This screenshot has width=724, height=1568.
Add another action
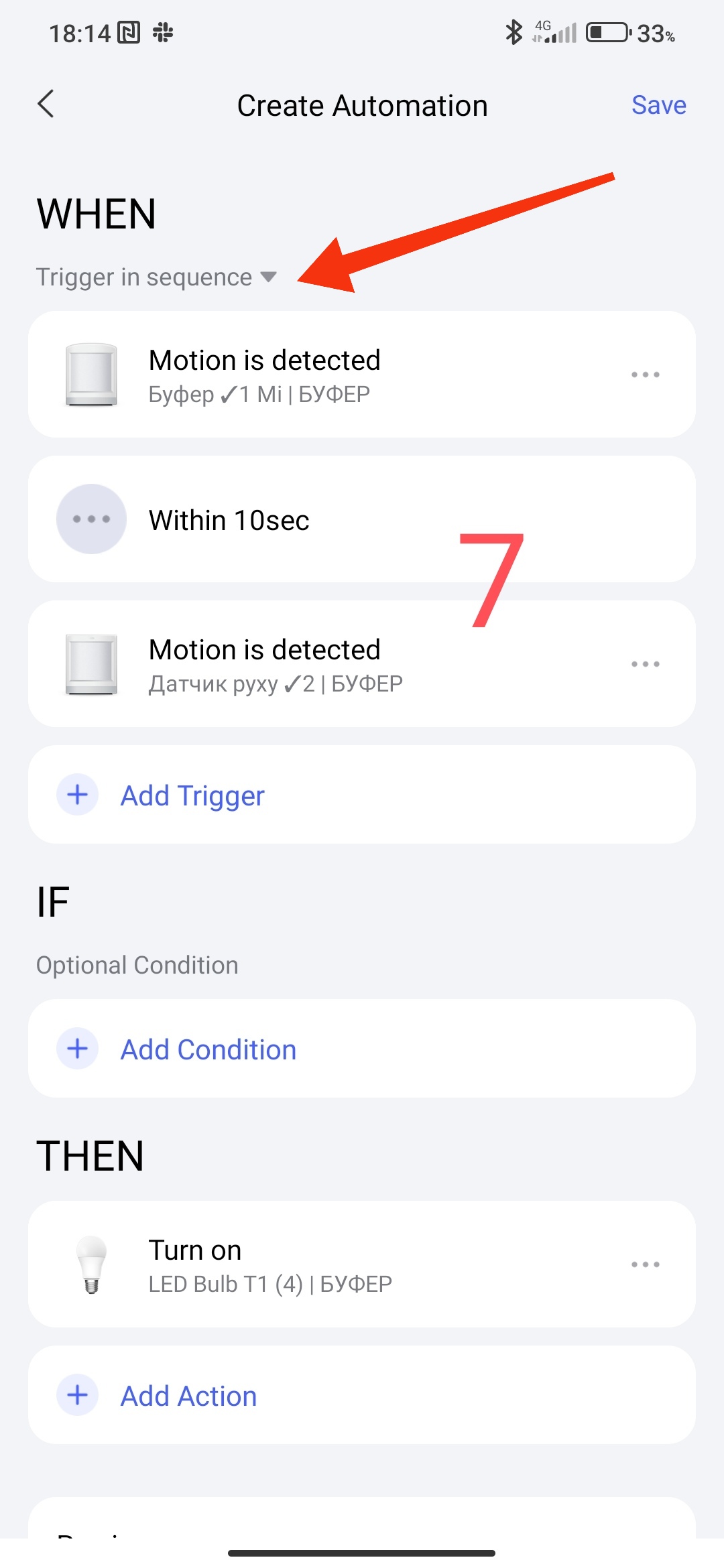[x=188, y=1396]
